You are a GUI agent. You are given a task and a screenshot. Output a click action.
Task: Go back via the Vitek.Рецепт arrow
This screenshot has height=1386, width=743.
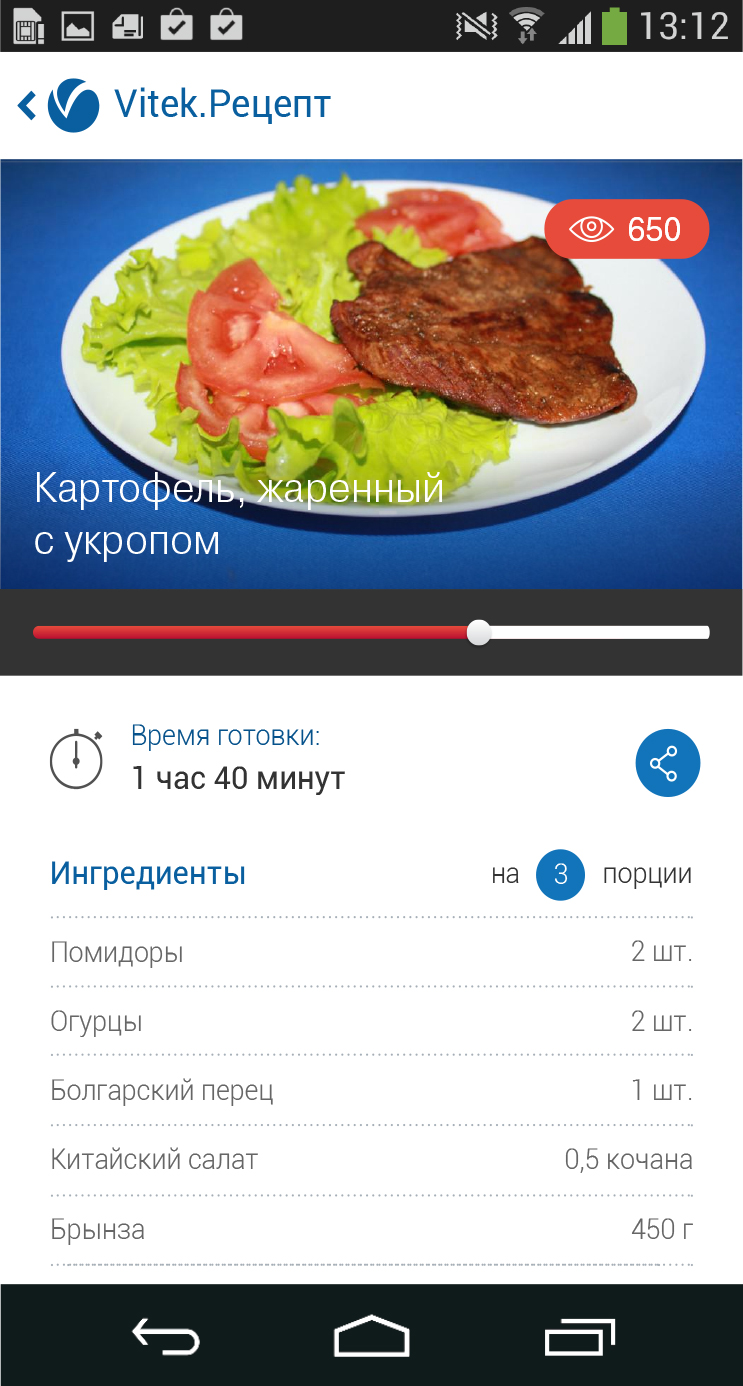(27, 105)
